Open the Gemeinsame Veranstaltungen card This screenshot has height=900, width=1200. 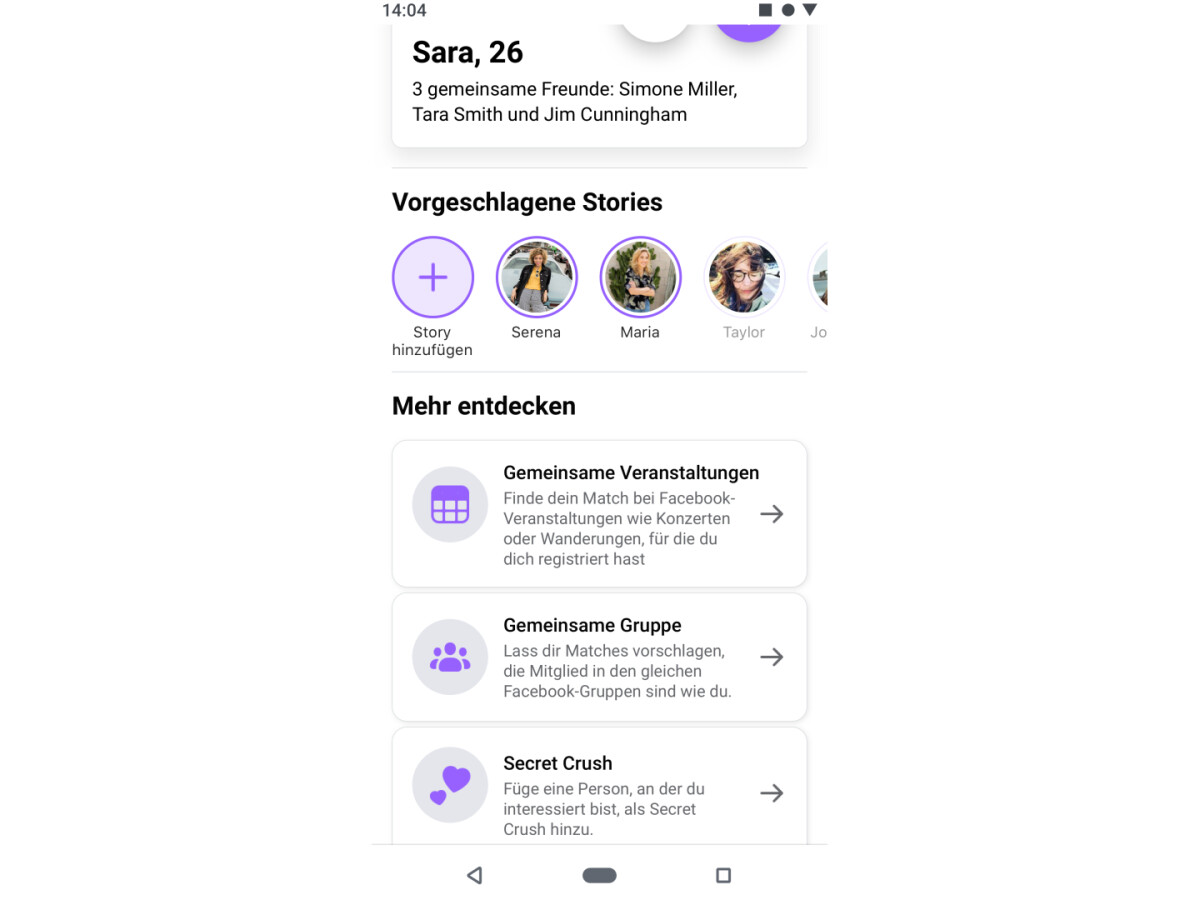pyautogui.click(x=599, y=514)
